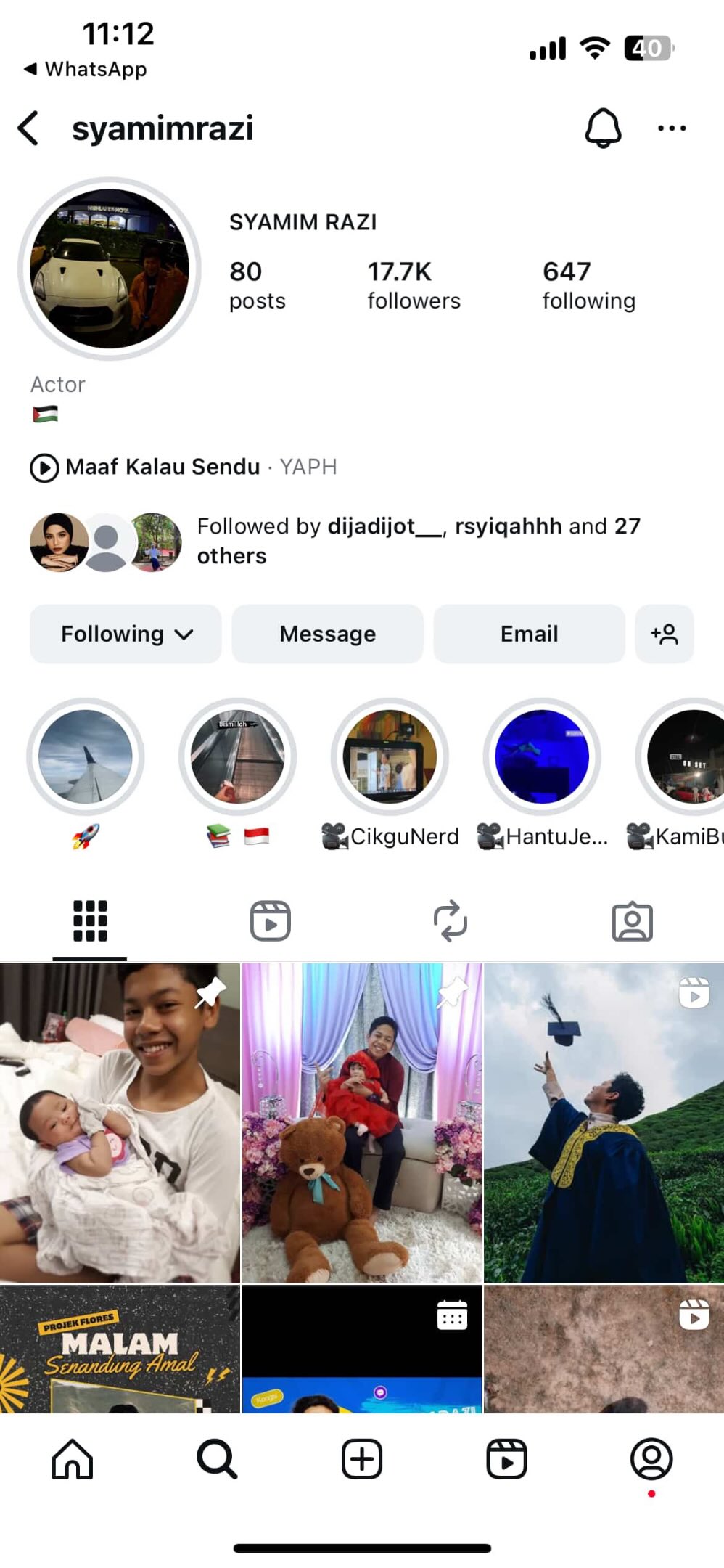Show suggested accounts with add-person button
724x1568 pixels.
tap(664, 634)
